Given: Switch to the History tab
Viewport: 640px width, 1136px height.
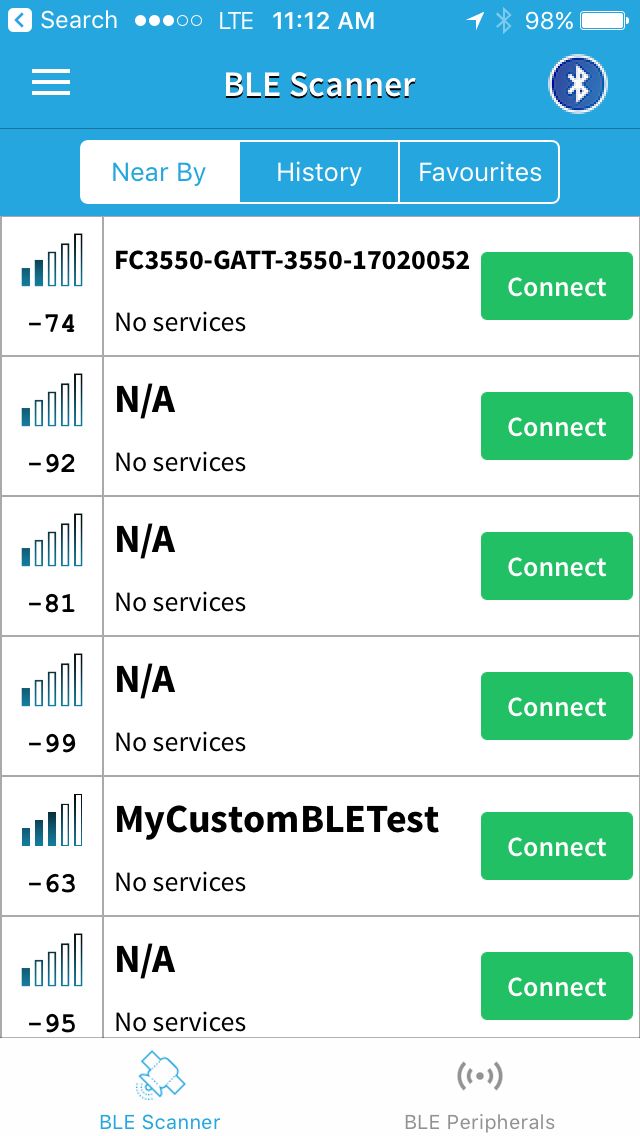Looking at the screenshot, I should [319, 172].
